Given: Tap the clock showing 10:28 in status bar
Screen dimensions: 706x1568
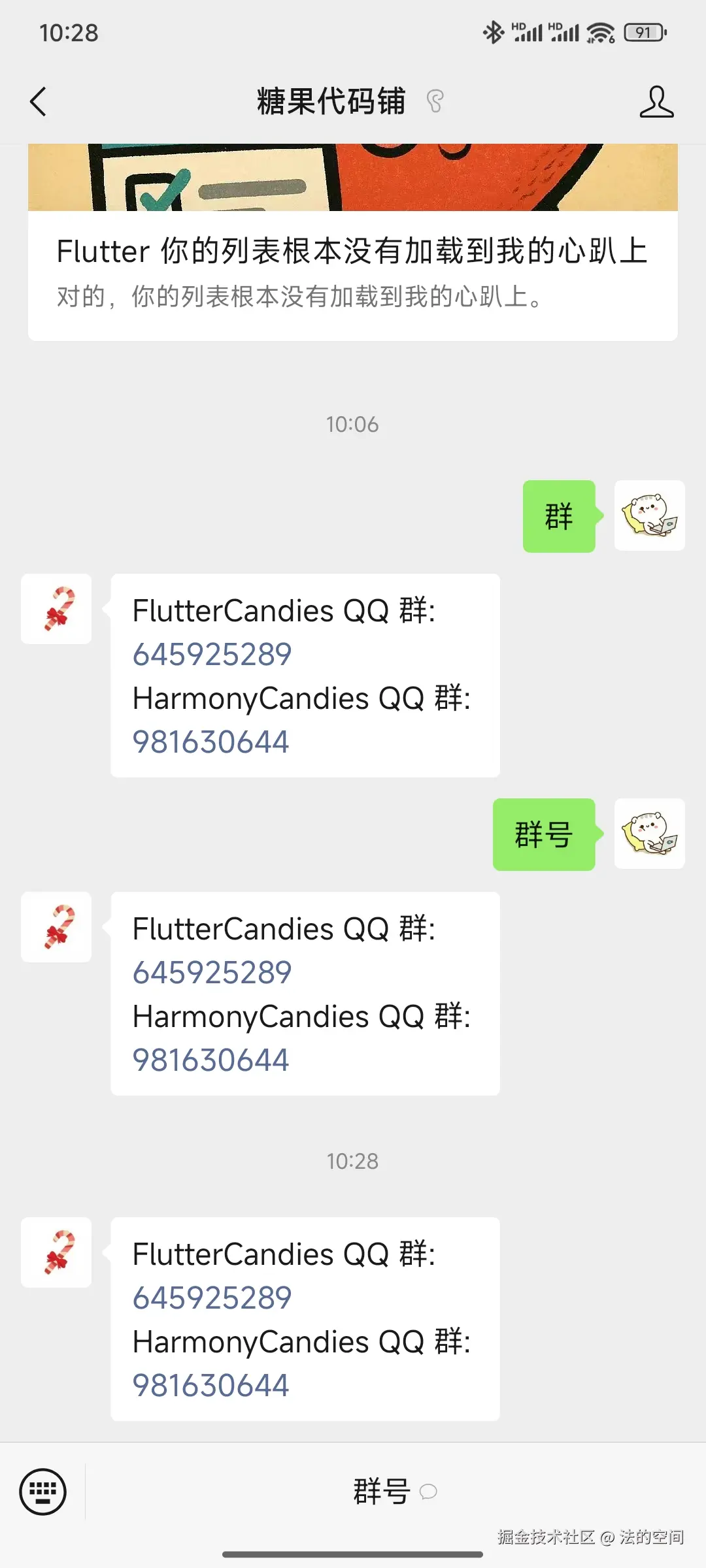Looking at the screenshot, I should [67, 31].
